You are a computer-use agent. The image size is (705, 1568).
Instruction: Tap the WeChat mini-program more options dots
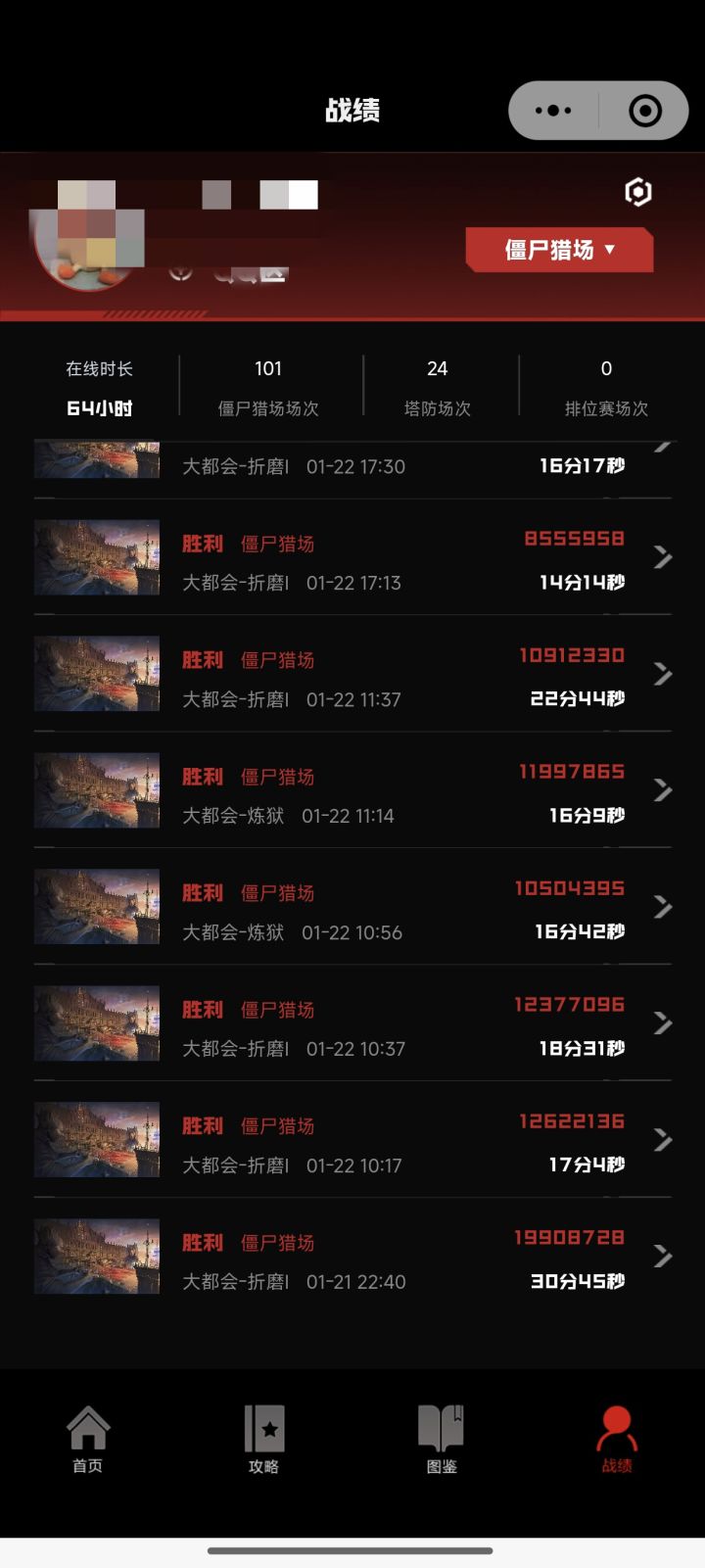coord(553,111)
